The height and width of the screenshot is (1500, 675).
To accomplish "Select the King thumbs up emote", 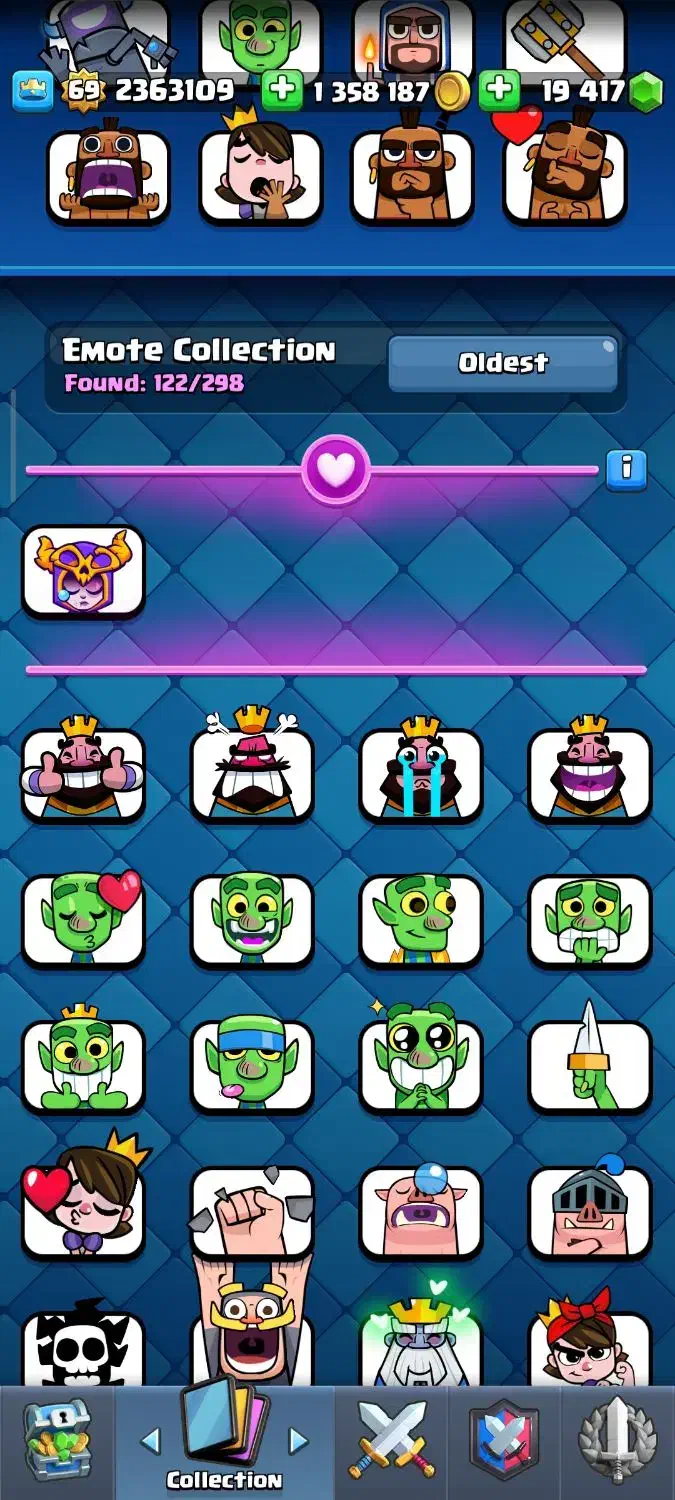I will [83, 773].
